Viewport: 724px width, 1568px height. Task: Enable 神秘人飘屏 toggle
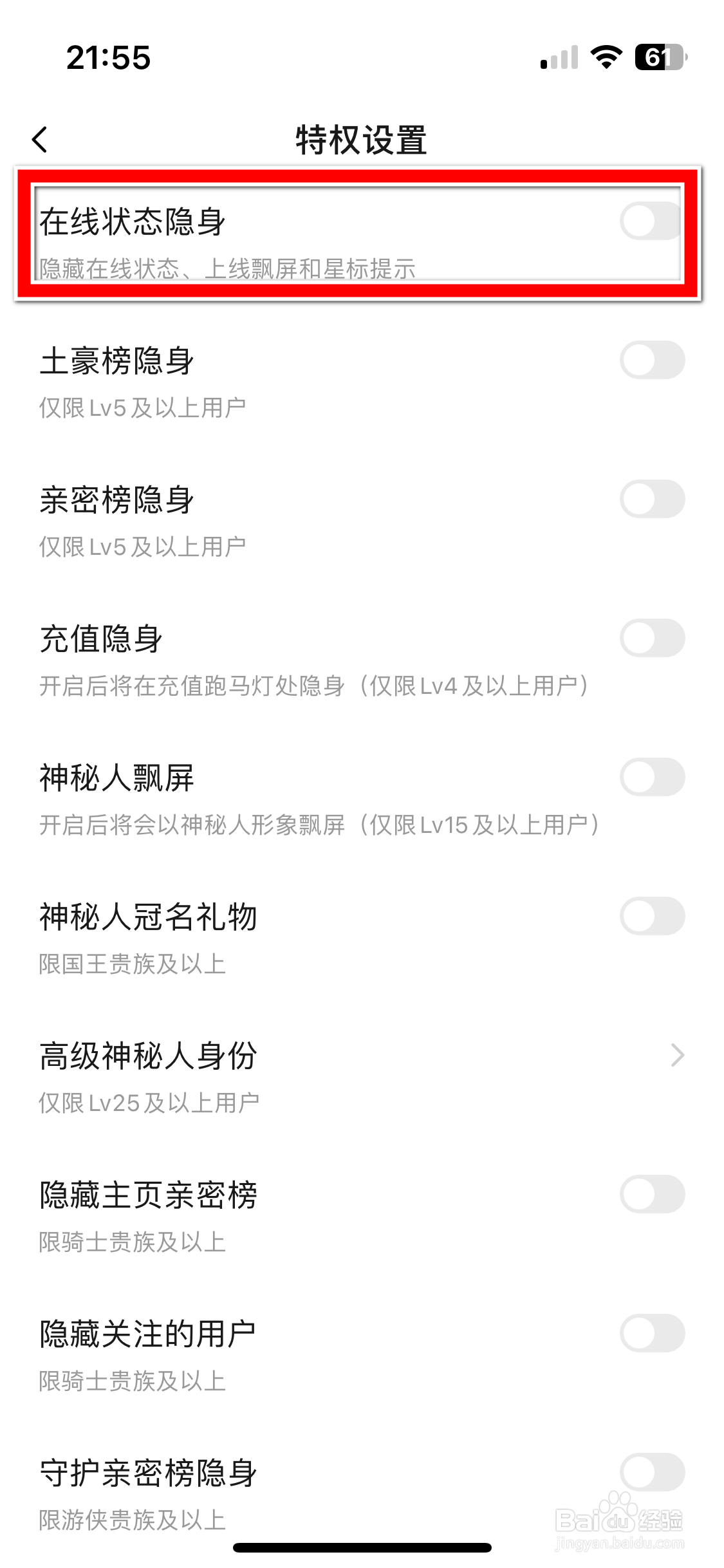pyautogui.click(x=652, y=777)
